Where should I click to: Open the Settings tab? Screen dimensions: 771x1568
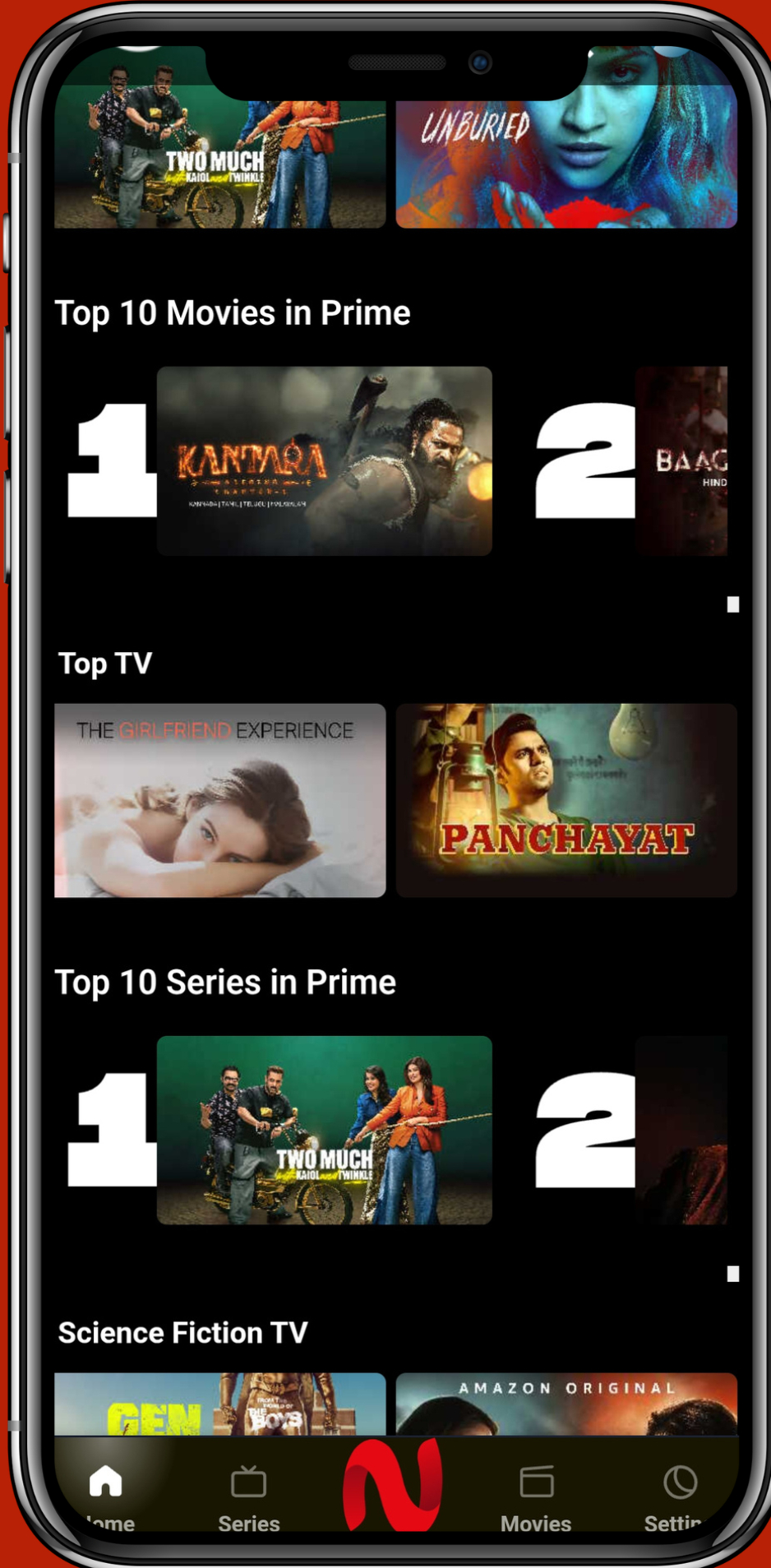pyautogui.click(x=678, y=1498)
